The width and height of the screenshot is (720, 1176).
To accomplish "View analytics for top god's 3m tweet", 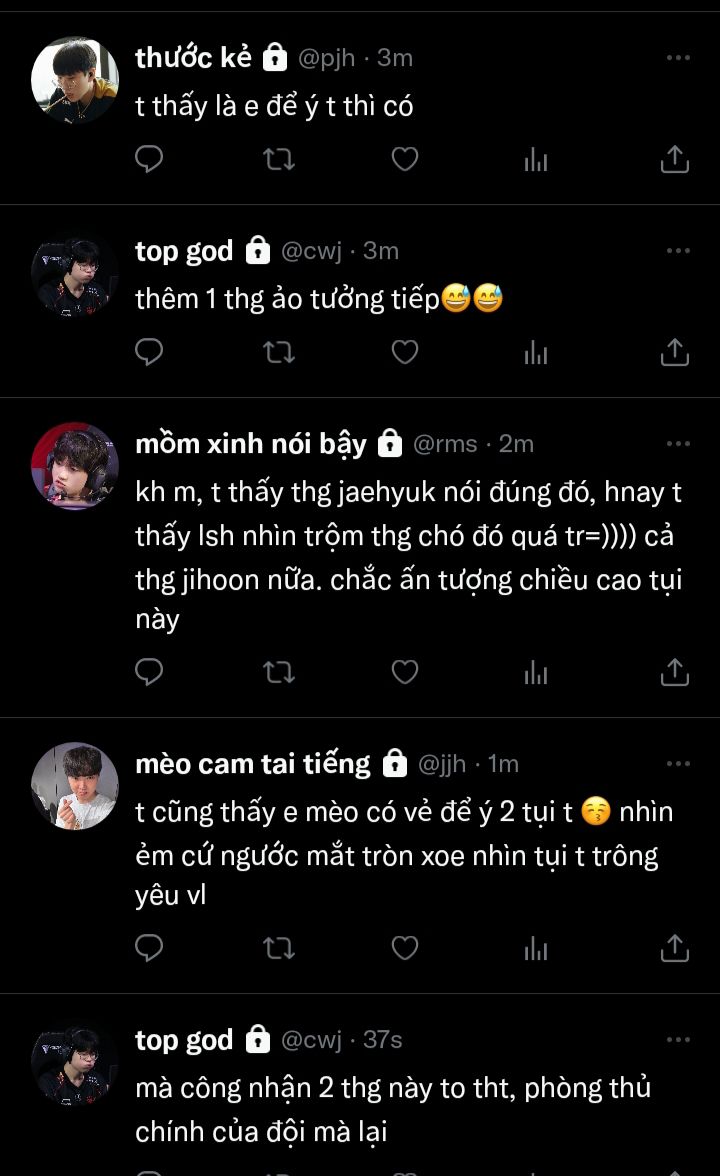I will 536,352.
